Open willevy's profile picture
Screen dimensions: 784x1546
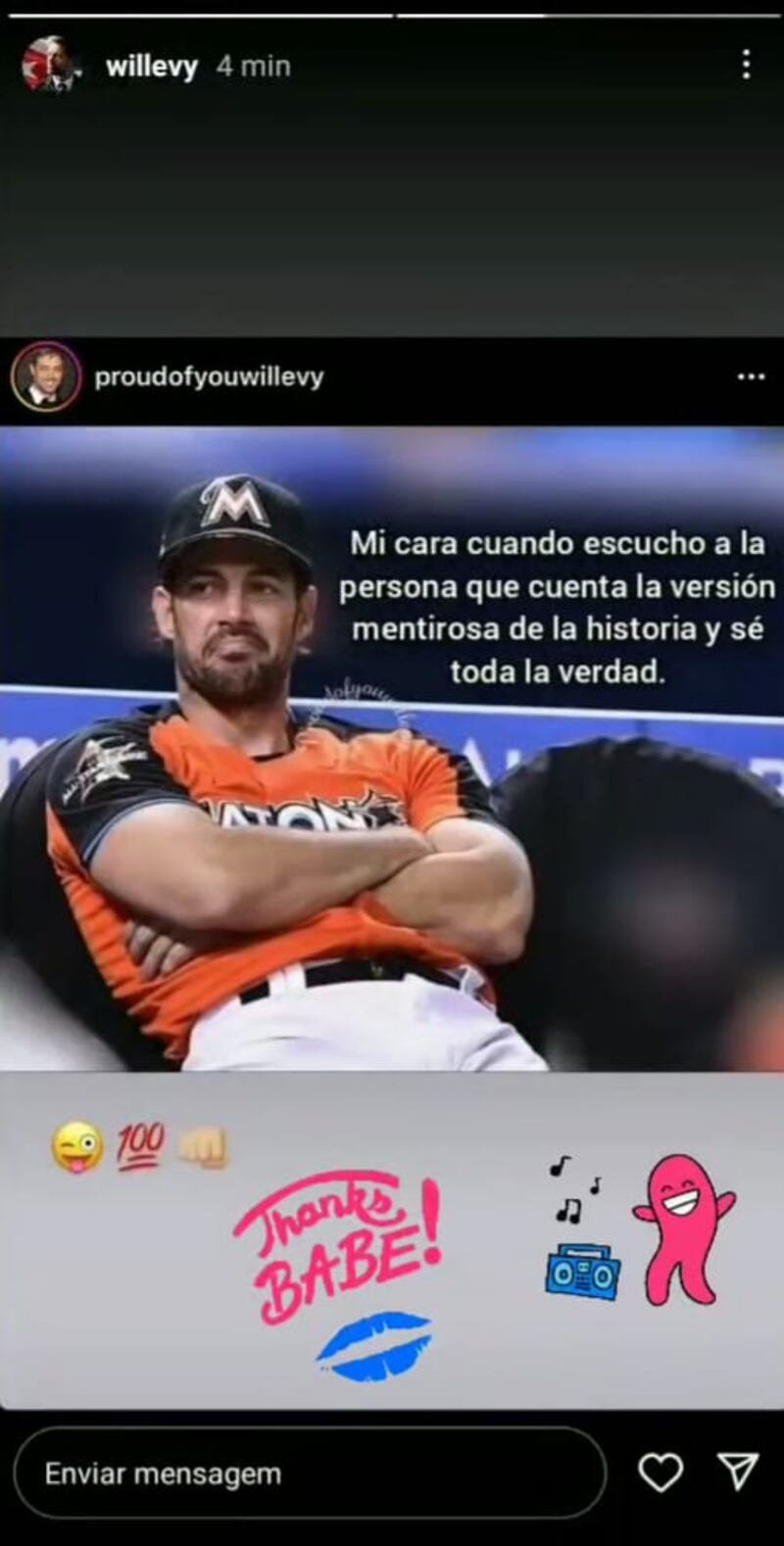[49, 67]
